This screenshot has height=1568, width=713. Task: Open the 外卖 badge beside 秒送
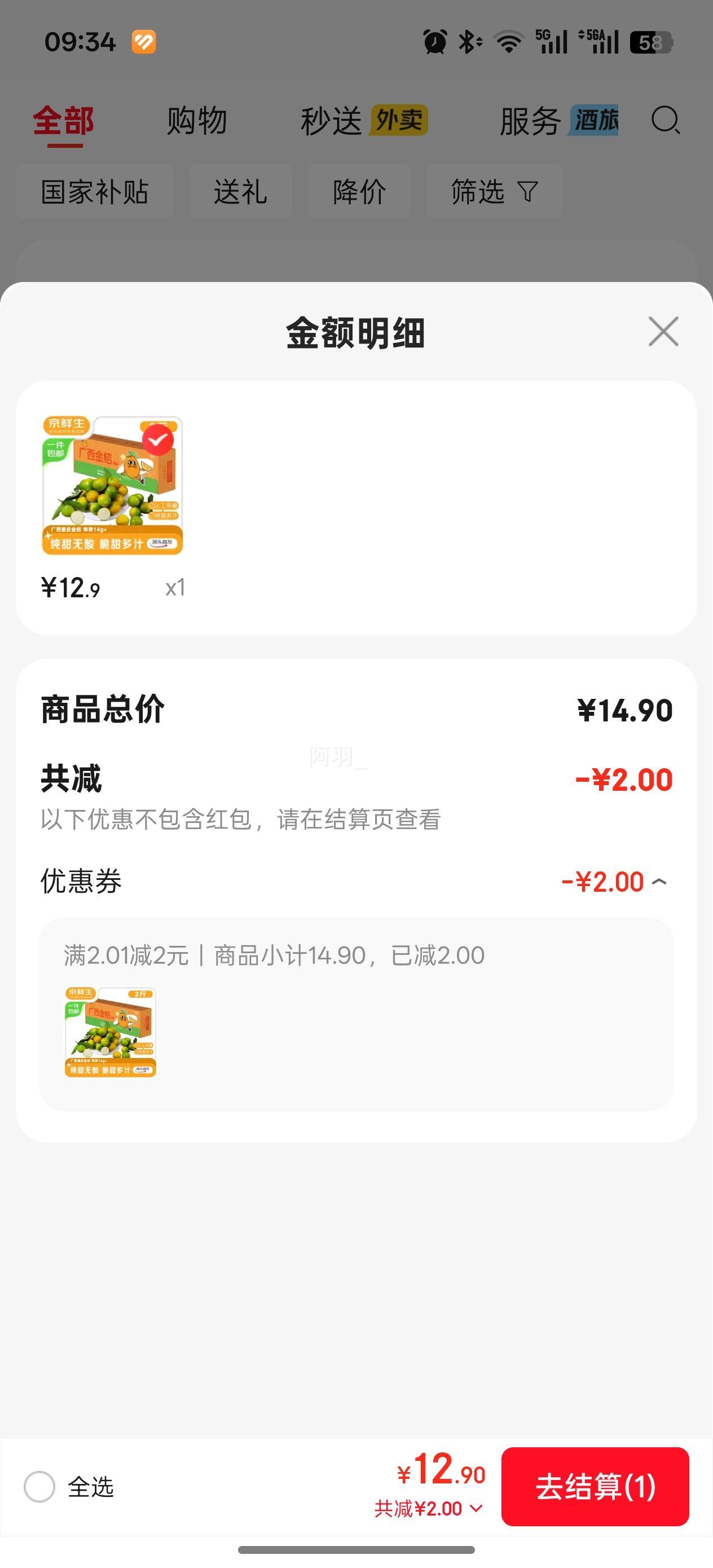click(x=399, y=120)
